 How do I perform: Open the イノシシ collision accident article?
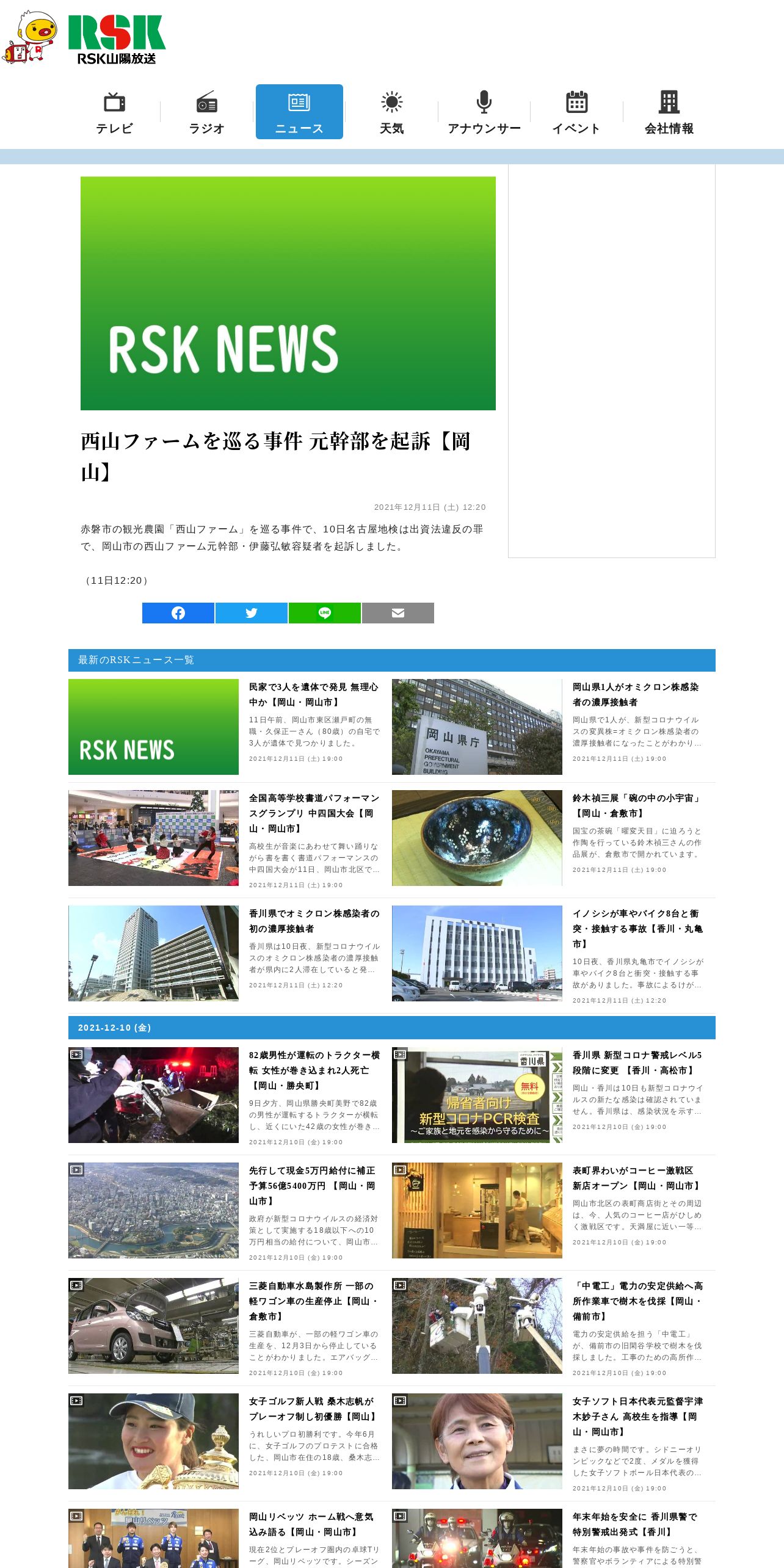637,929
